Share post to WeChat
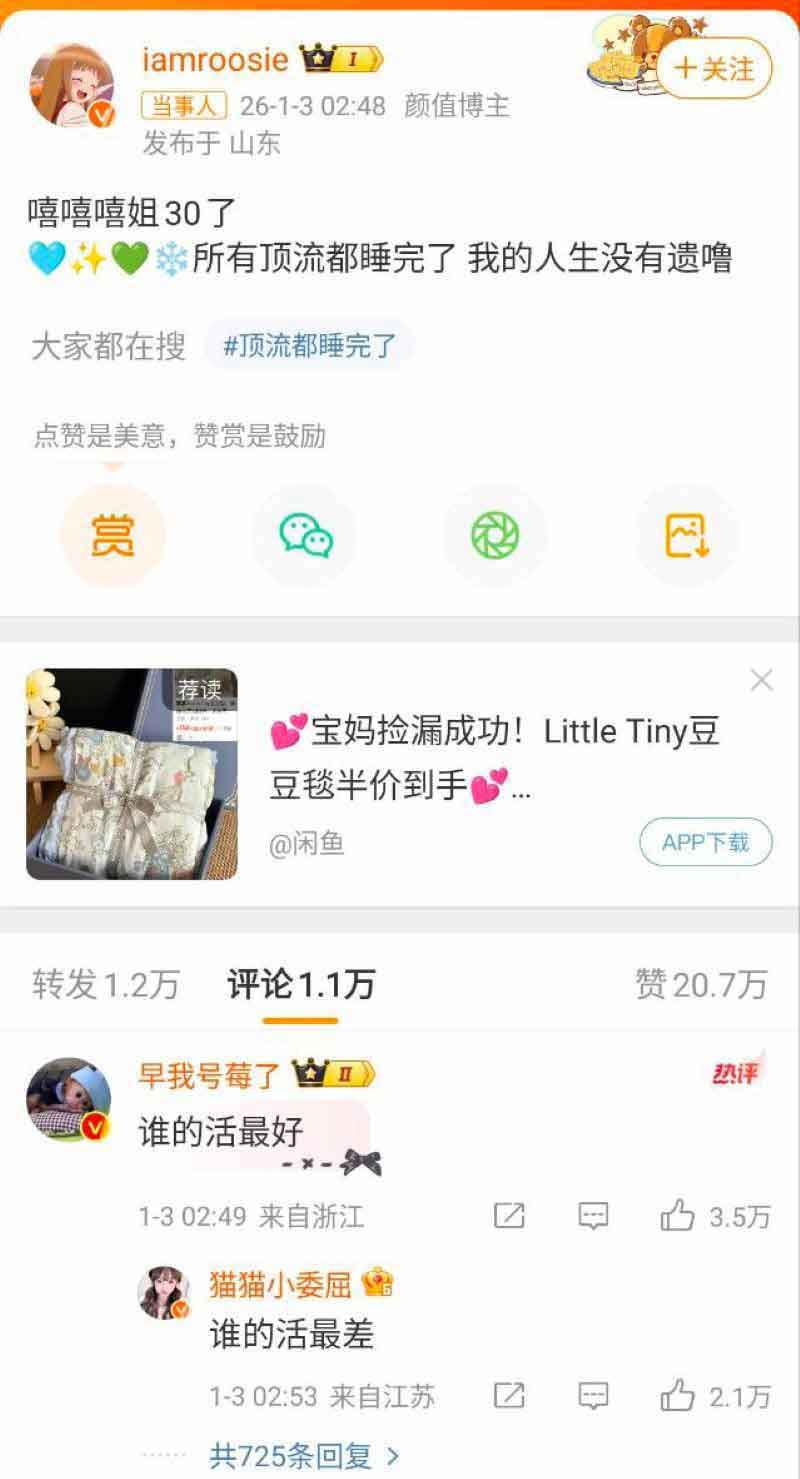The height and width of the screenshot is (1479, 800). (305, 536)
